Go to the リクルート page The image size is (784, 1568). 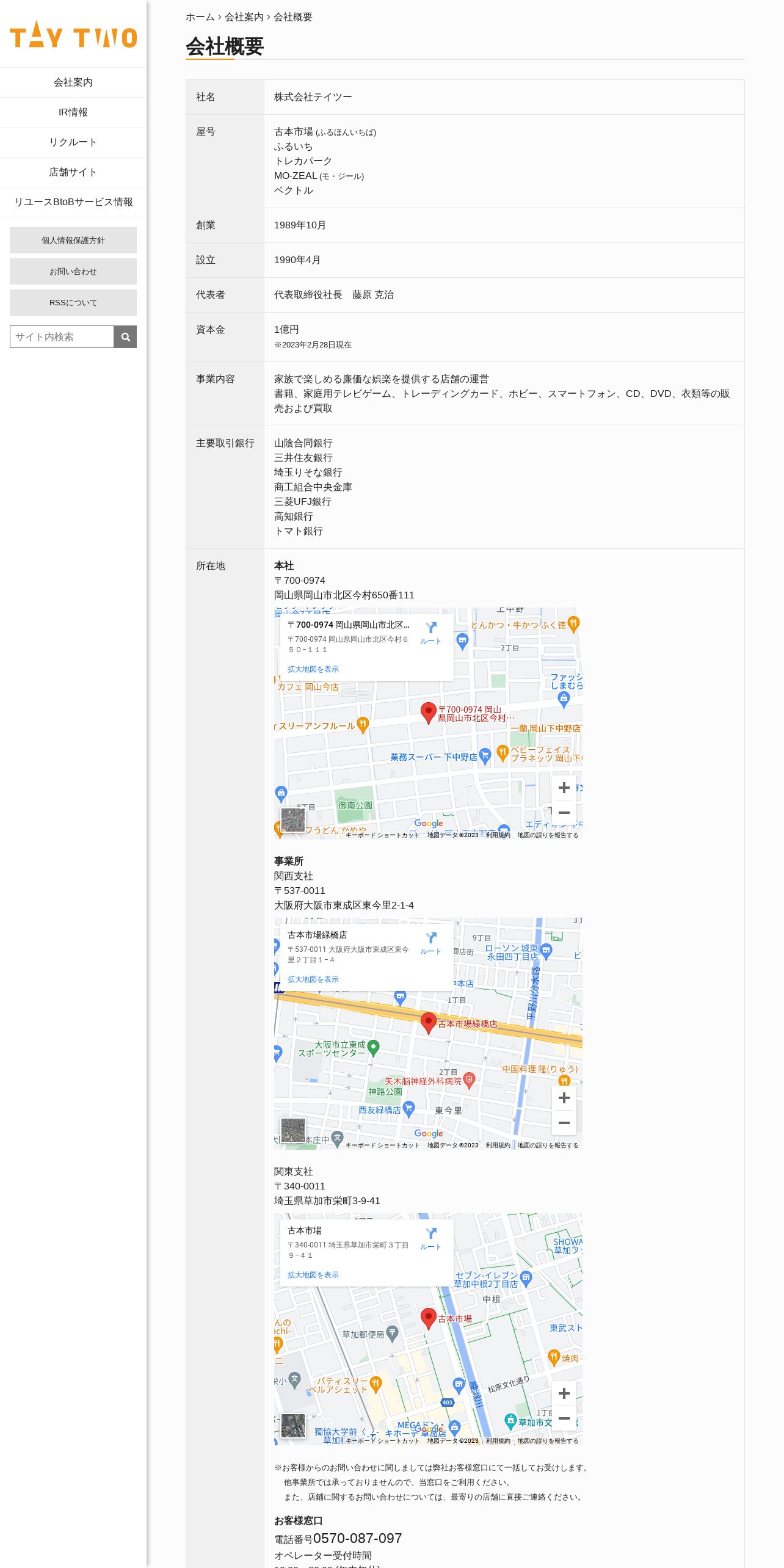pyautogui.click(x=73, y=142)
